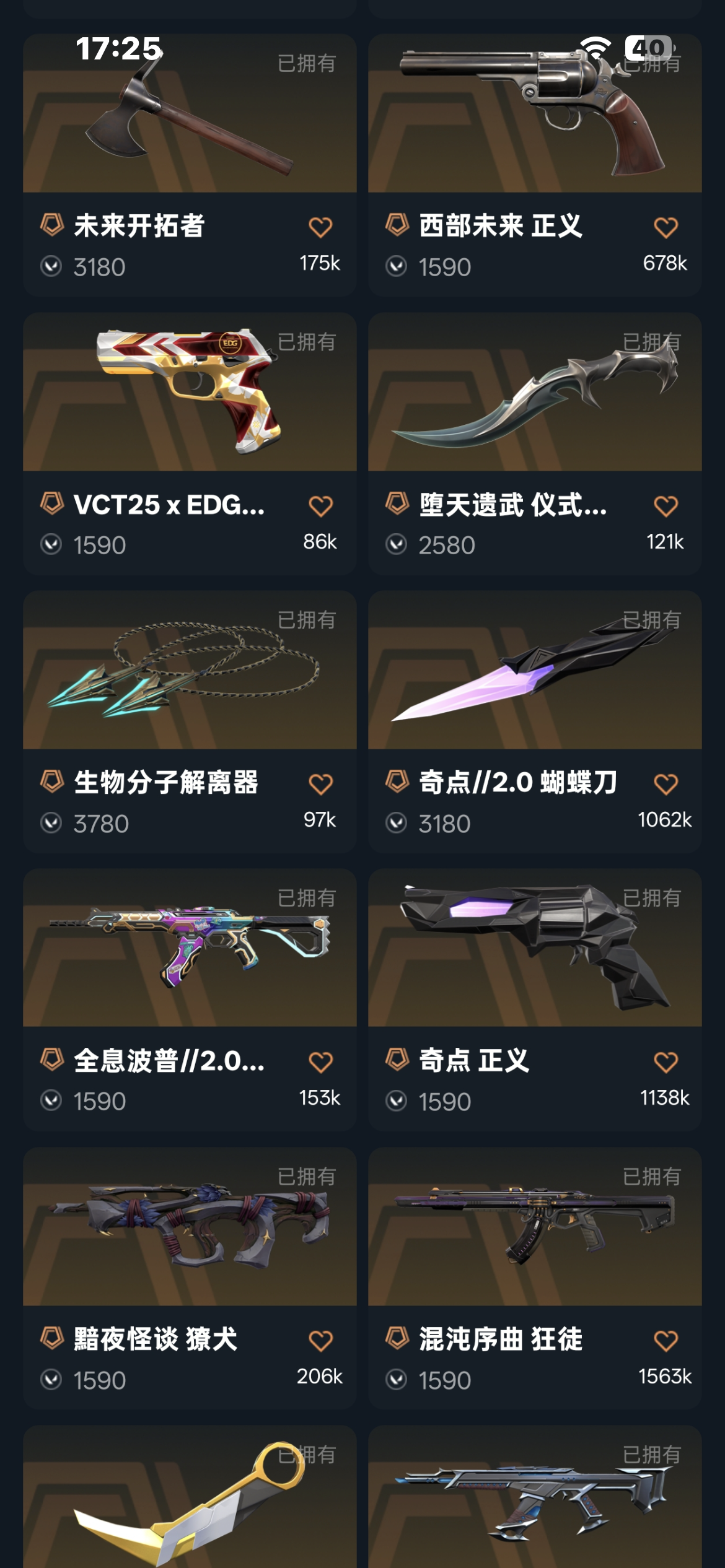Favorite the 未来开拓者 skin
Viewport: 725px width, 1568px height.
(x=320, y=227)
